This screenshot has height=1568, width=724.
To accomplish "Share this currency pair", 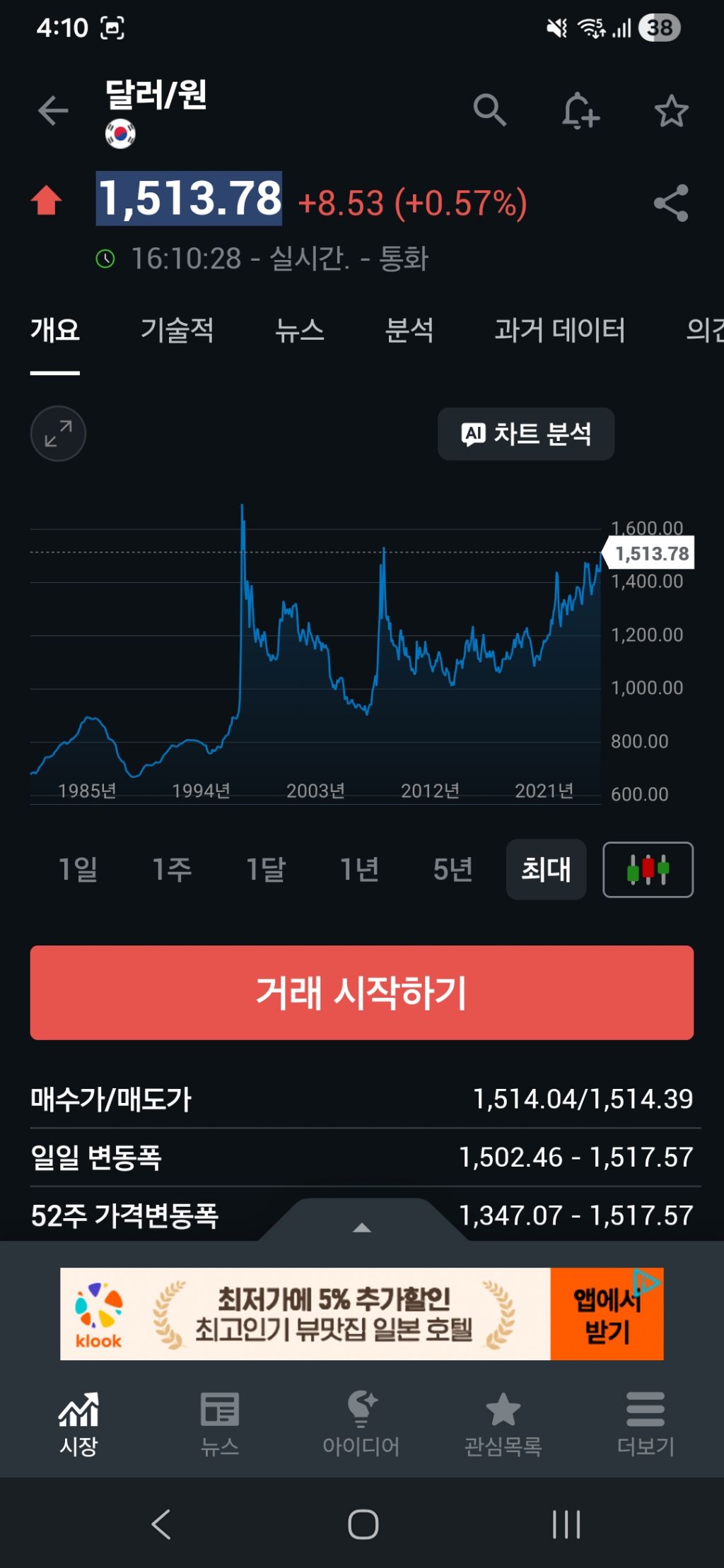I will 671,204.
